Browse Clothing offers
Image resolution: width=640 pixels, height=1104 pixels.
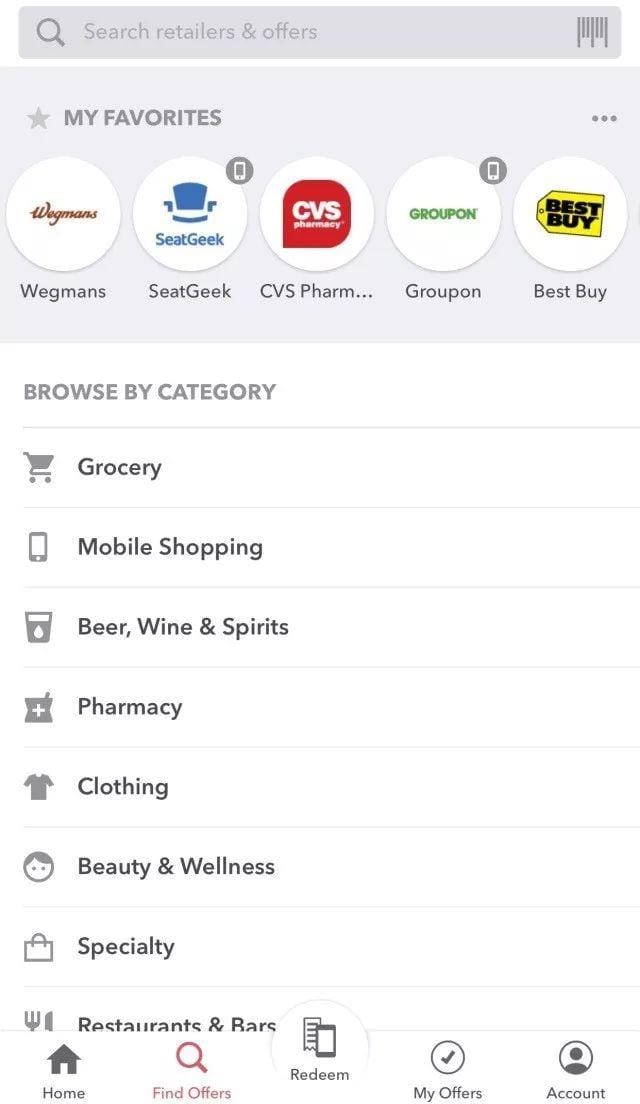[x=123, y=787]
